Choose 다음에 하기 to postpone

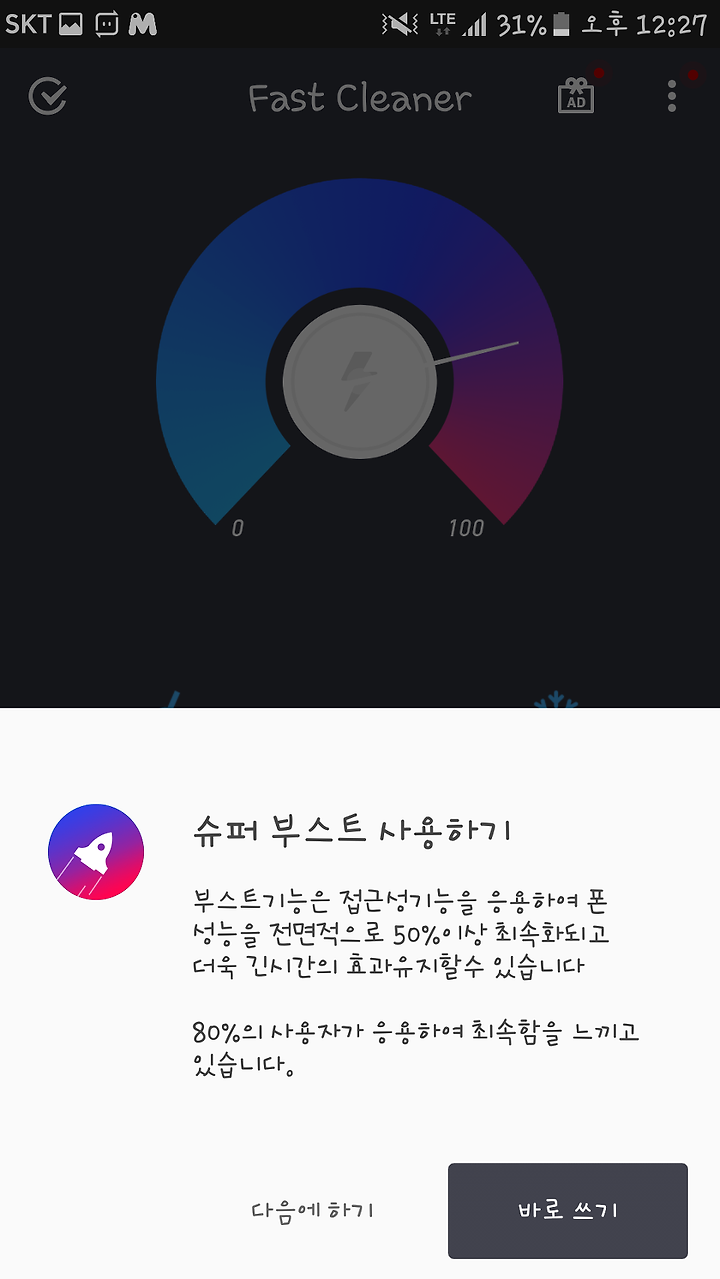(x=312, y=1210)
